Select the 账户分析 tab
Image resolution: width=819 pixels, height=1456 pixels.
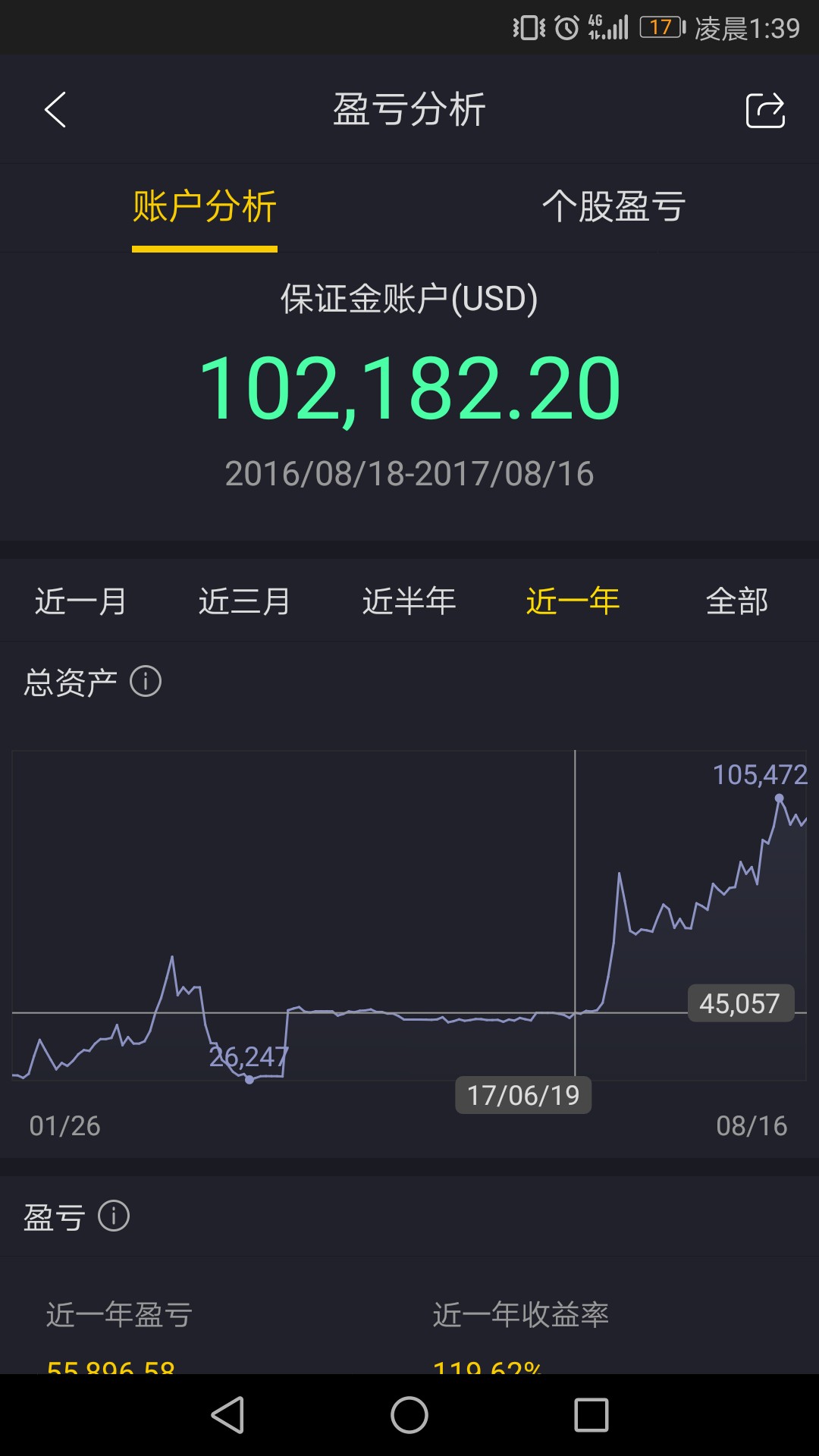coord(205,206)
